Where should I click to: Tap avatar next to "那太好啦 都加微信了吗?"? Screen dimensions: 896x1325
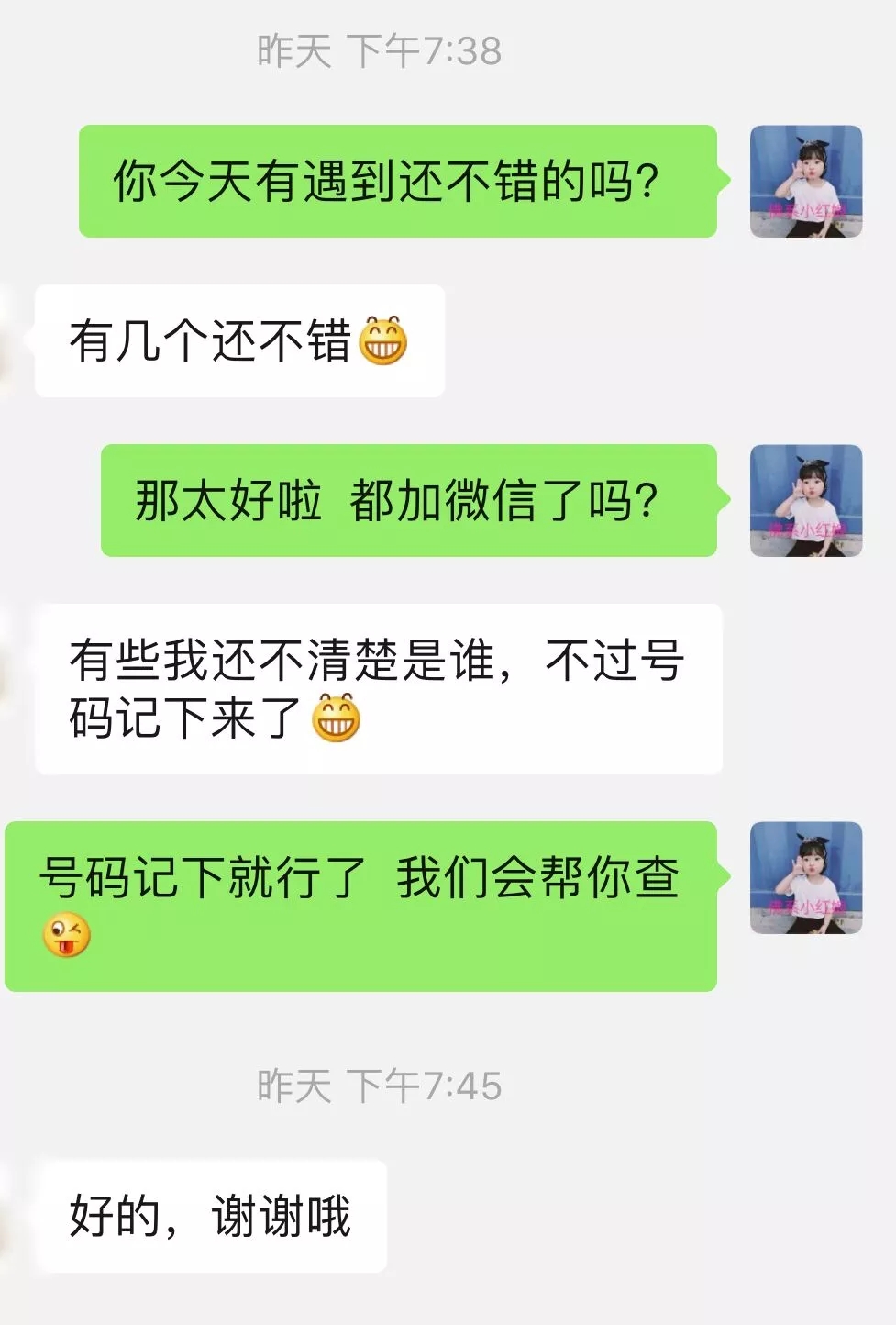tap(805, 501)
